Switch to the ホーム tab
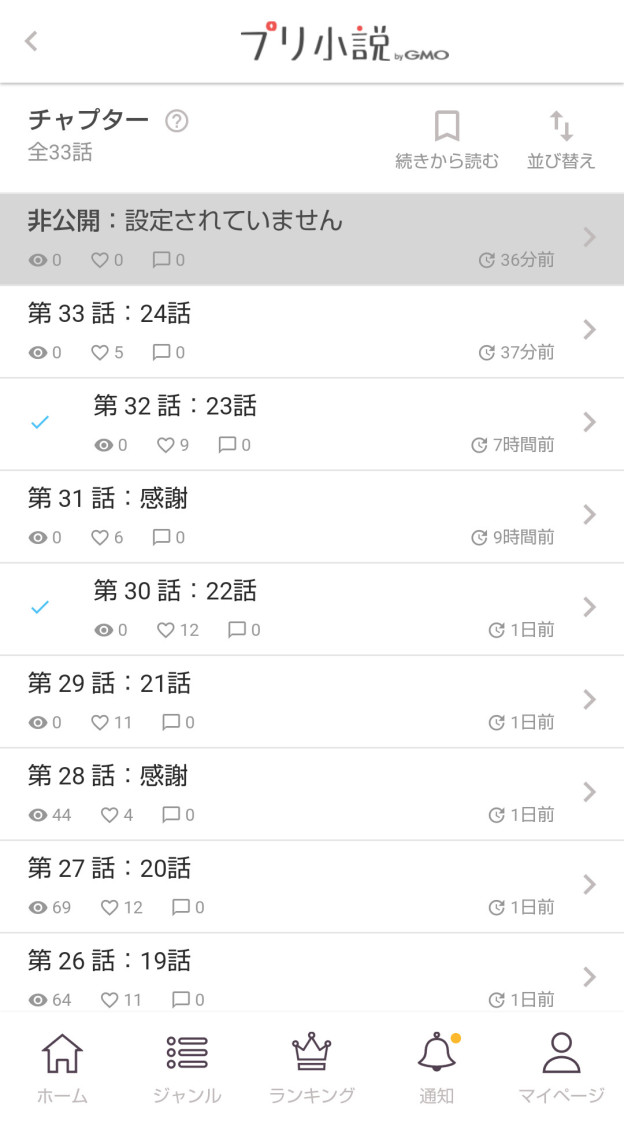Image resolution: width=624 pixels, height=1122 pixels. (62, 1068)
